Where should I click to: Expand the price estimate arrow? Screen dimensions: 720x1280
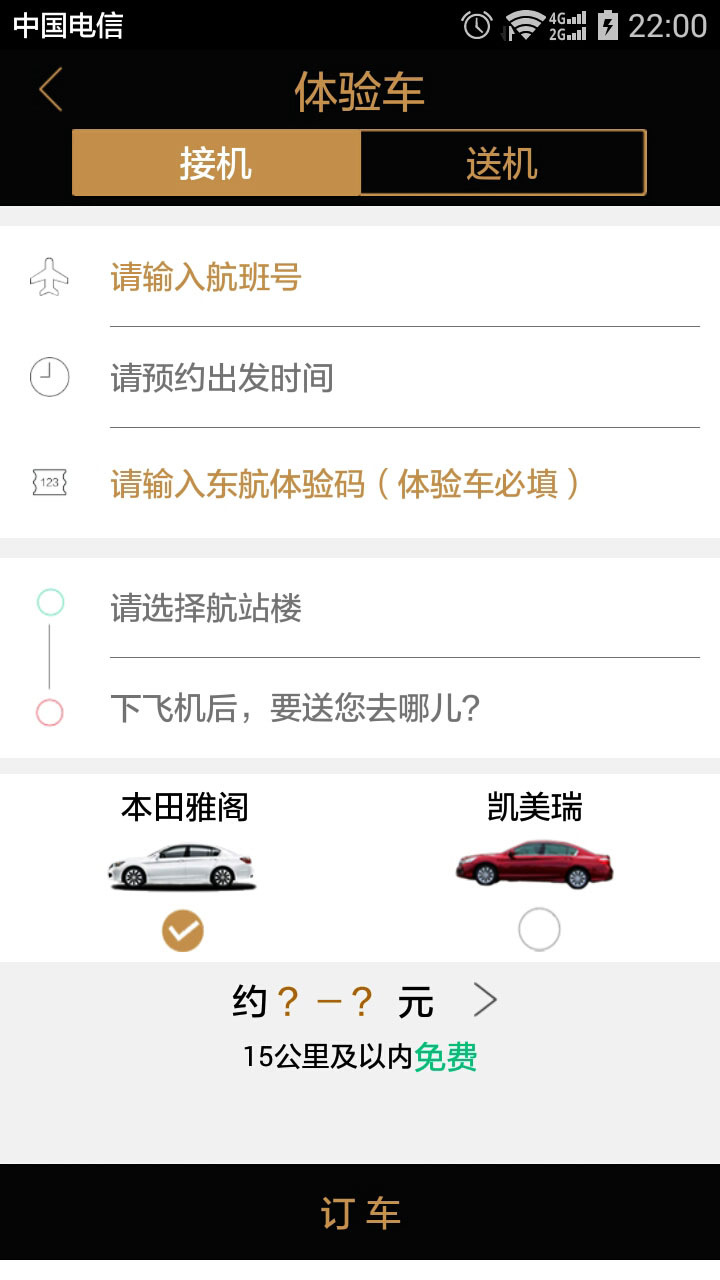point(485,1000)
